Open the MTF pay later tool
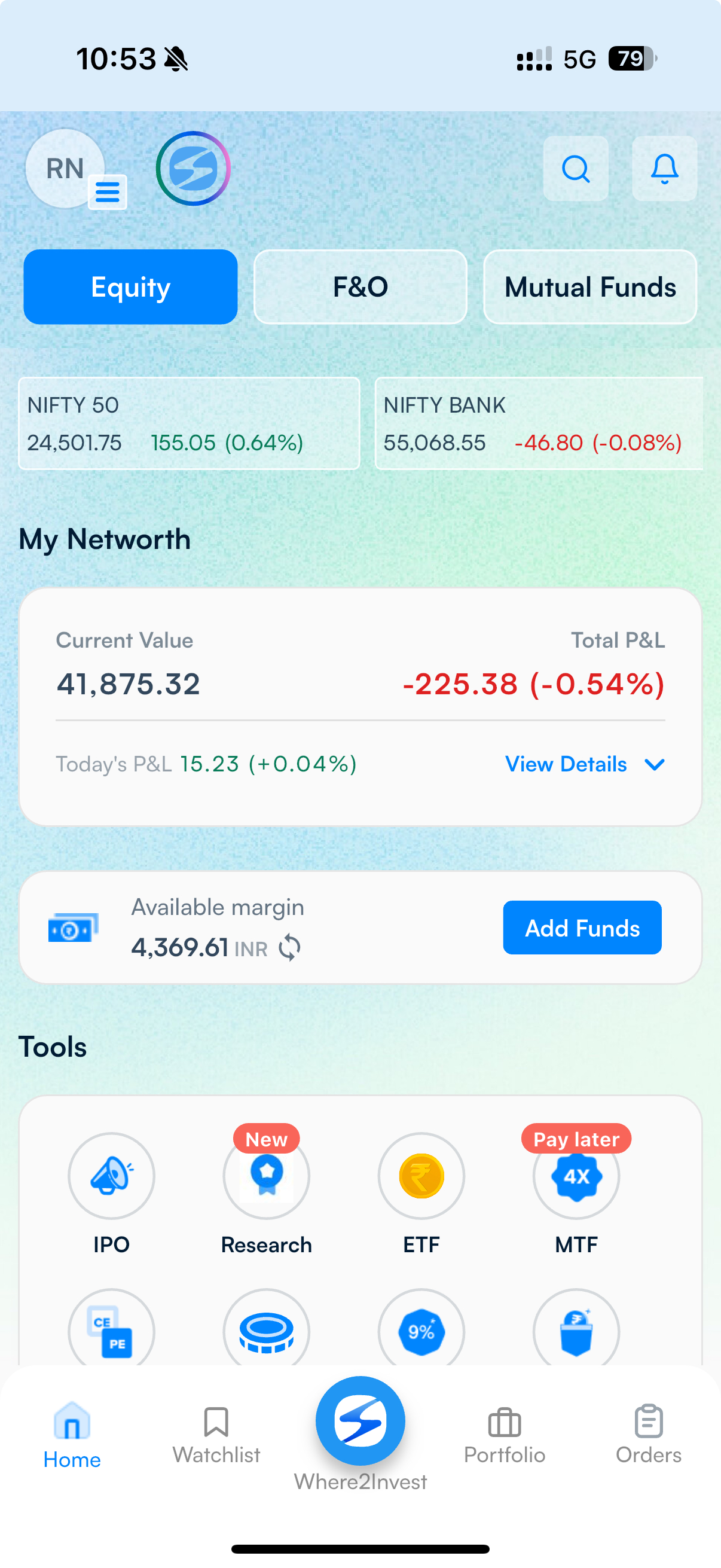 click(576, 1176)
